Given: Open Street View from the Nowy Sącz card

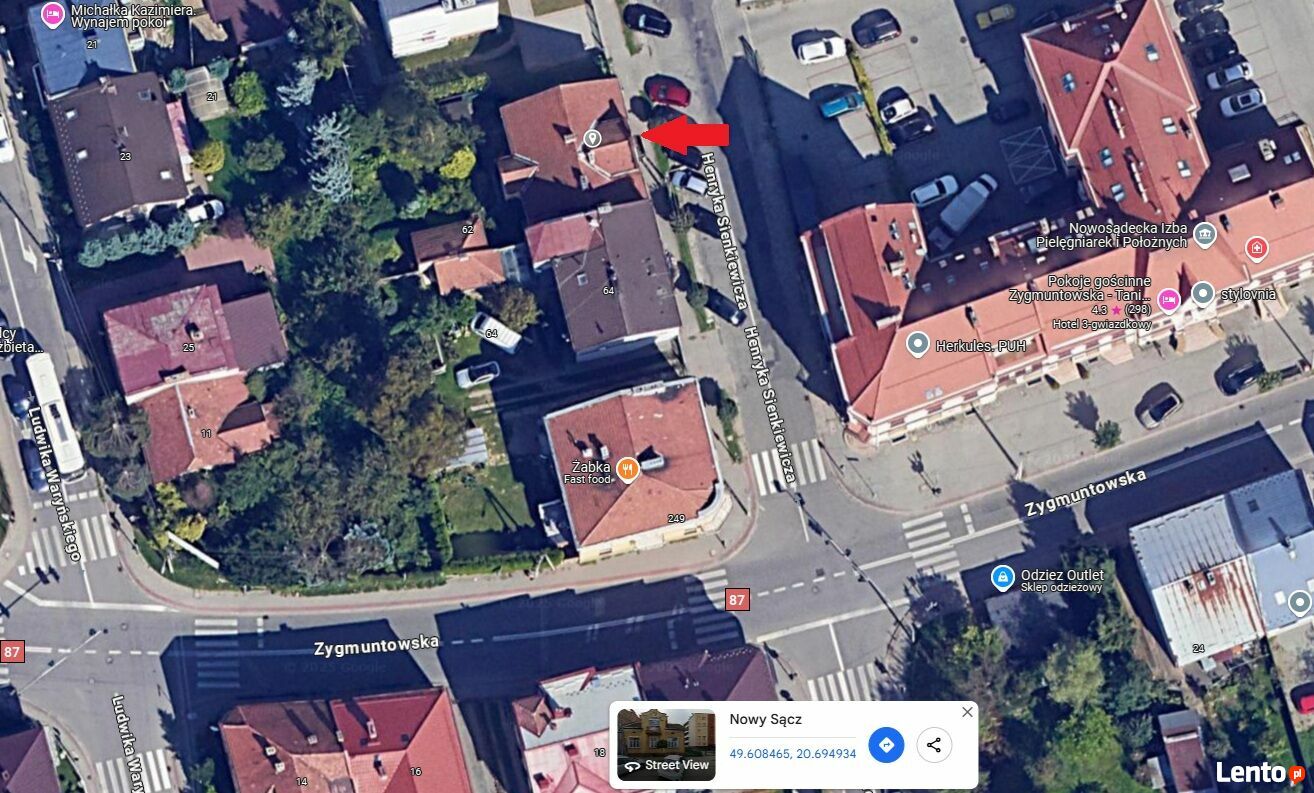Looking at the screenshot, I should click(x=666, y=746).
